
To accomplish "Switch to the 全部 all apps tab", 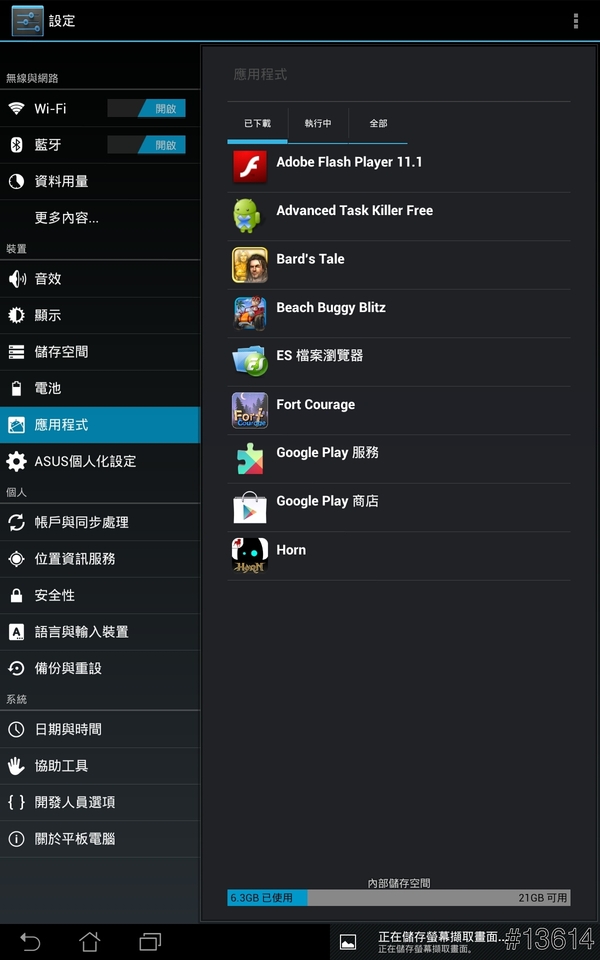I will click(x=378, y=124).
